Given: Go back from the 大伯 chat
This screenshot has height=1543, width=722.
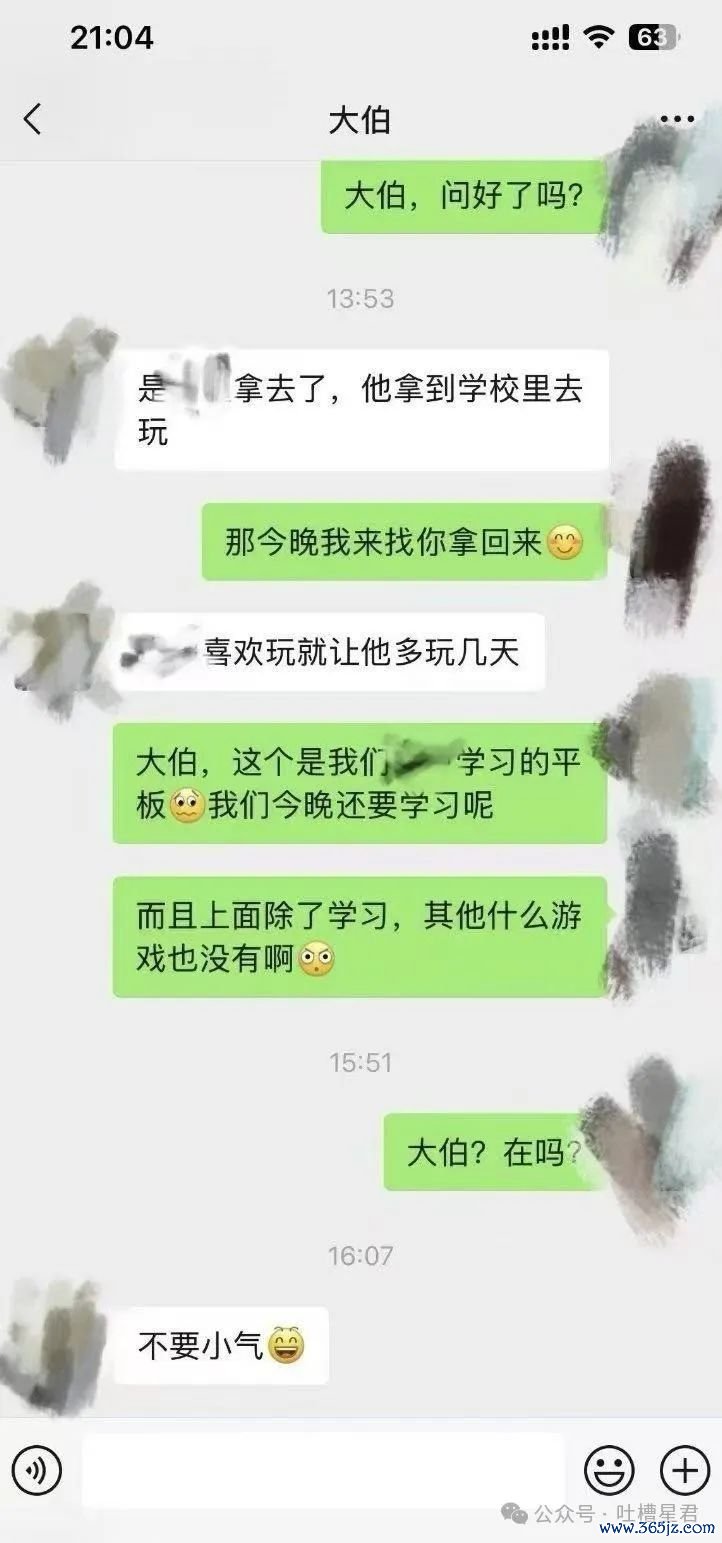Looking at the screenshot, I should point(33,120).
